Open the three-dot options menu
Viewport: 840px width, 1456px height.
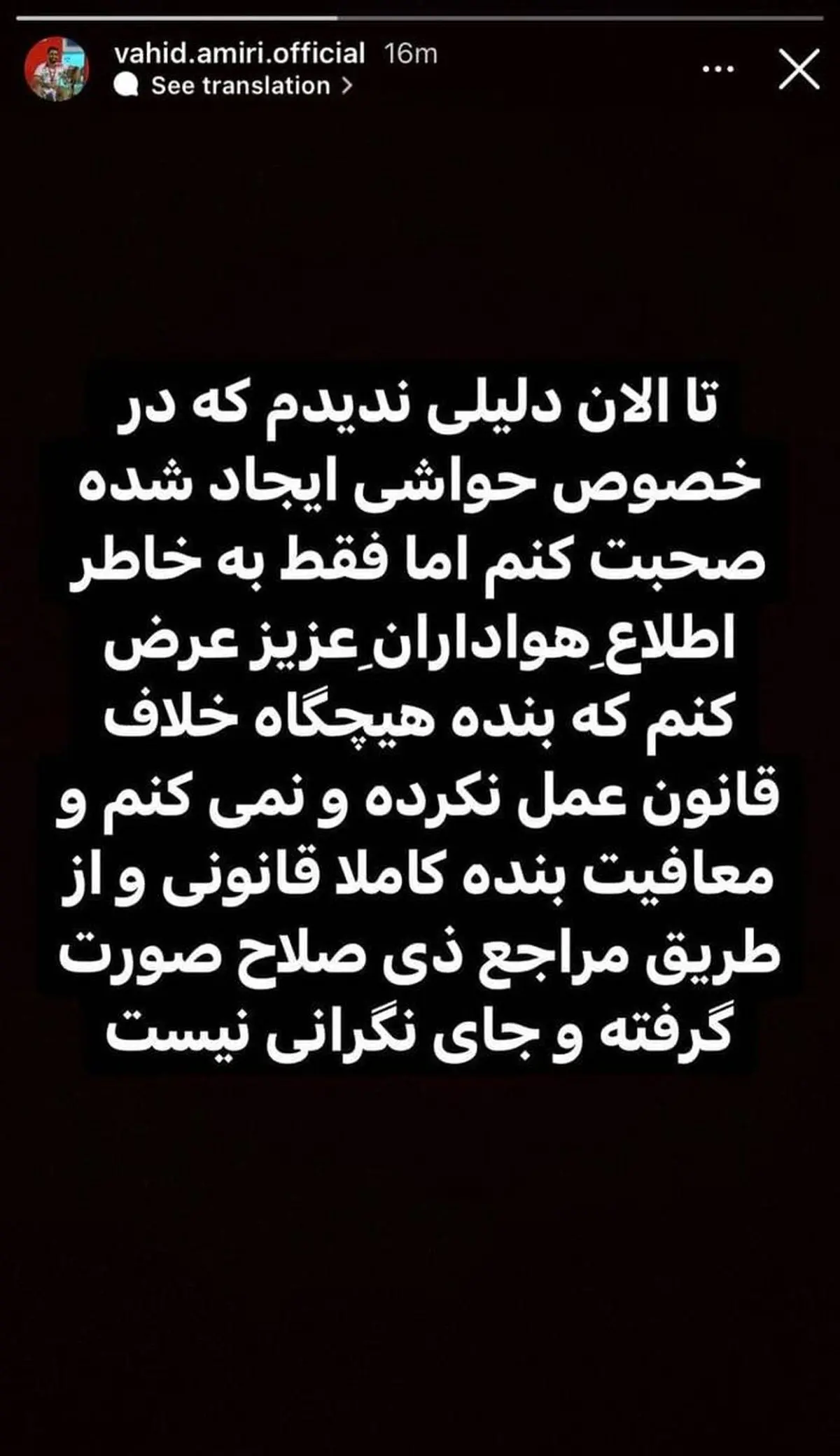pos(718,69)
